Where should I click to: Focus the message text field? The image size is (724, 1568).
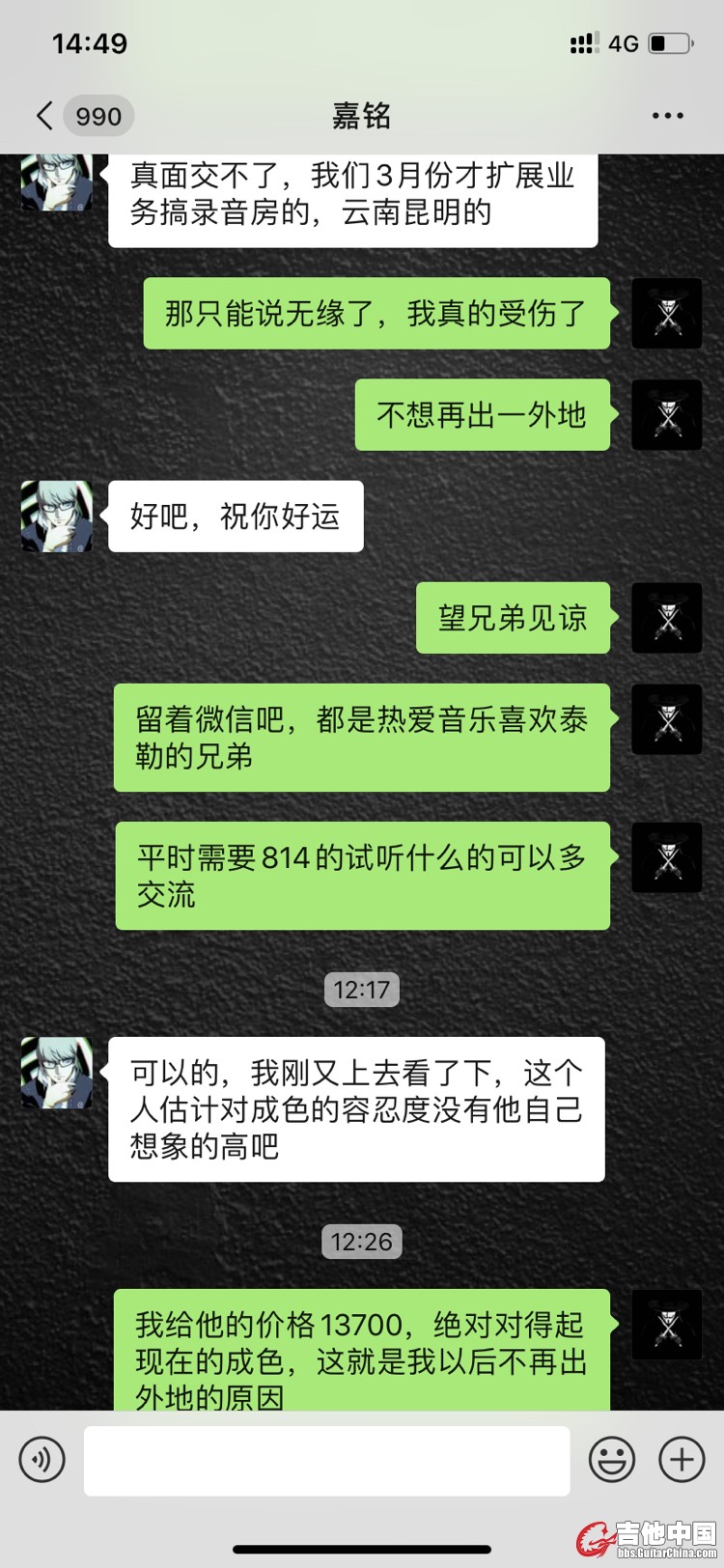click(x=326, y=1461)
